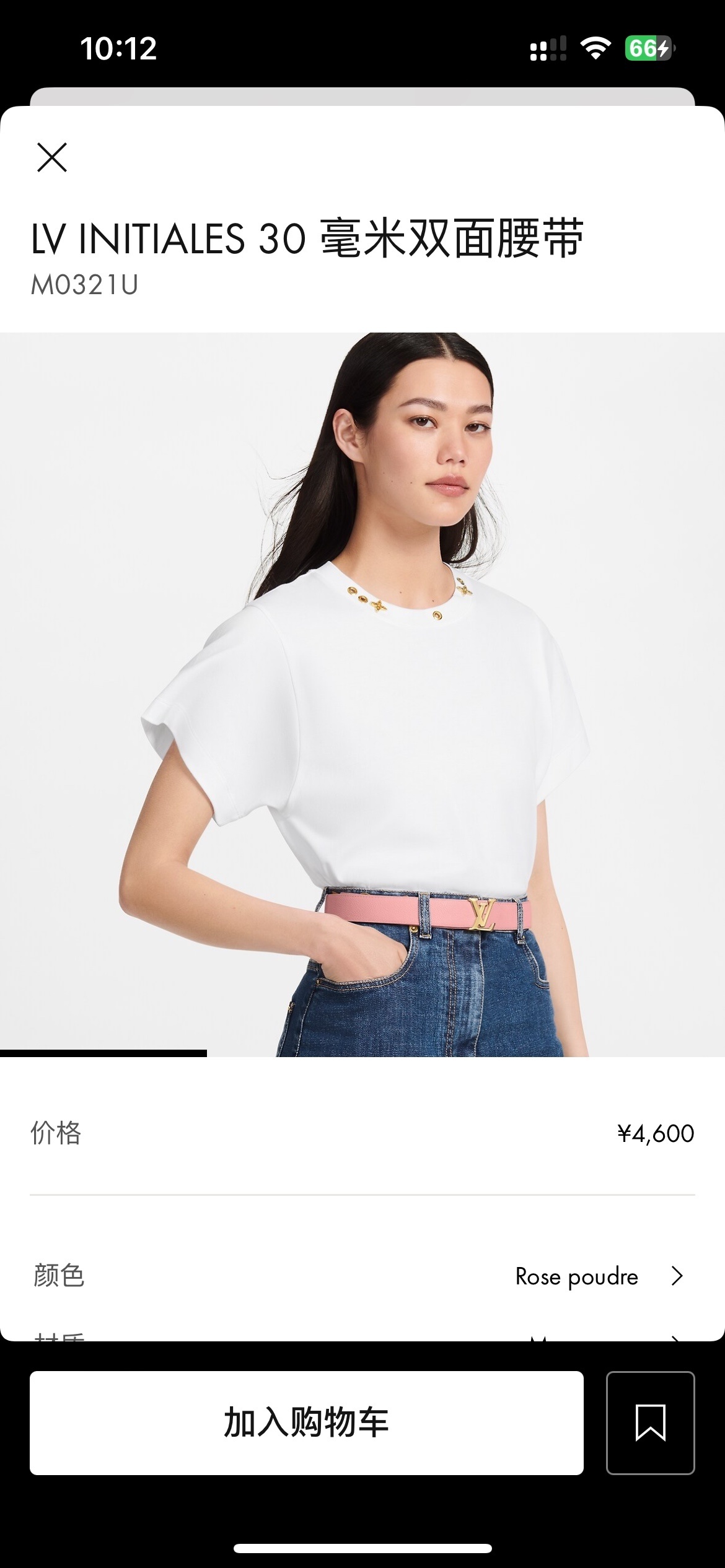The height and width of the screenshot is (1568, 725).
Task: Bookmark this belt to wishlist
Action: coord(650,1422)
